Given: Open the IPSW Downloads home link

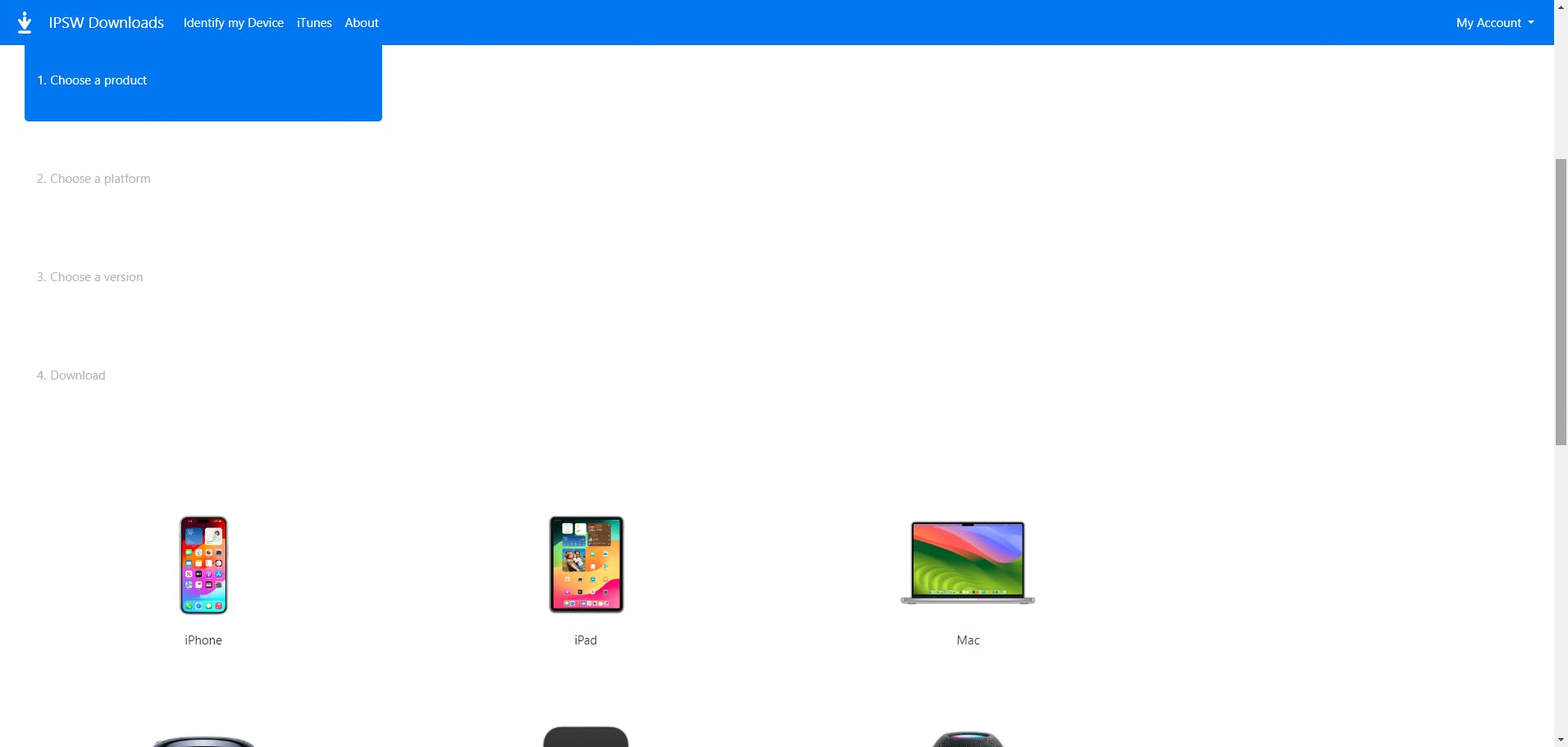Looking at the screenshot, I should (106, 23).
